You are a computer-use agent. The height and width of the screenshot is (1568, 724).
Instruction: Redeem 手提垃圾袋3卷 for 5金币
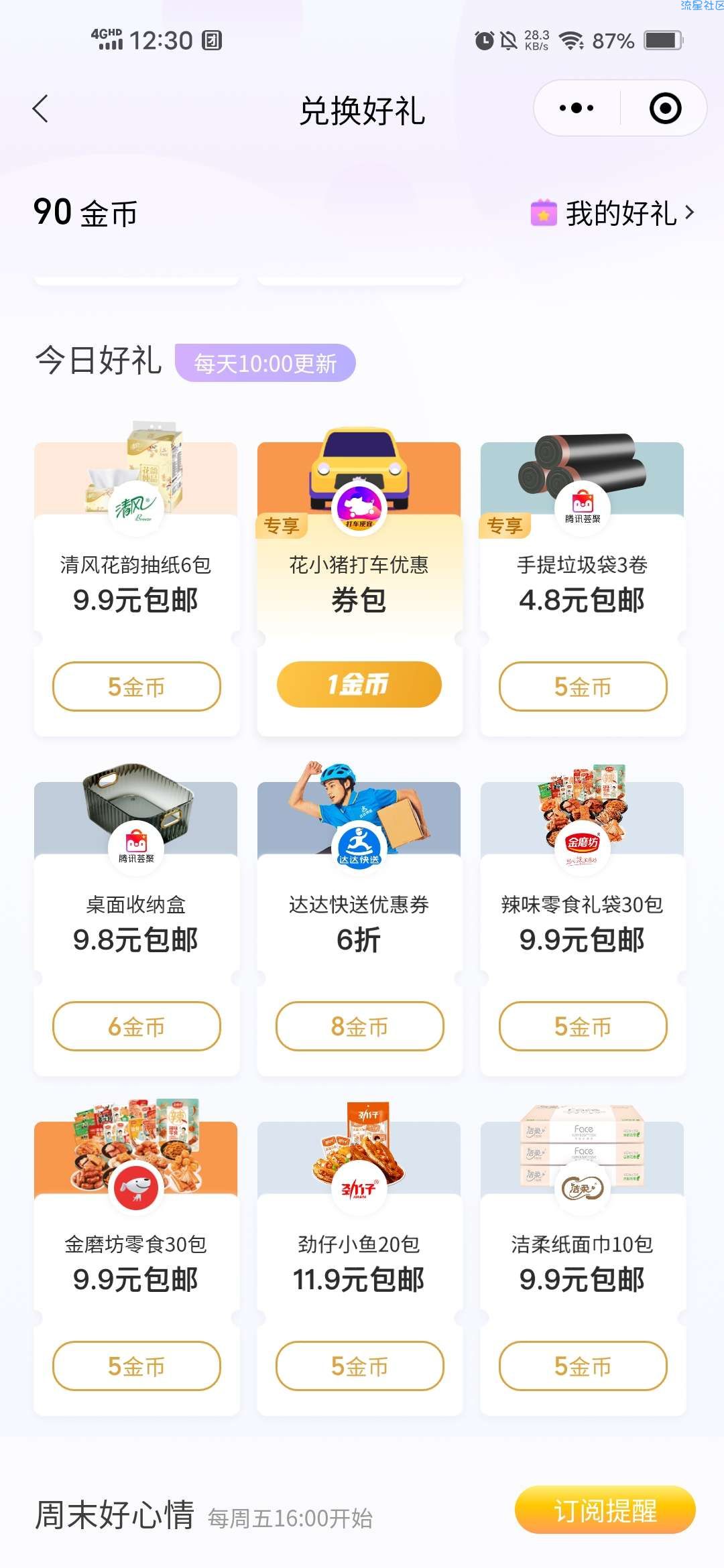[583, 686]
